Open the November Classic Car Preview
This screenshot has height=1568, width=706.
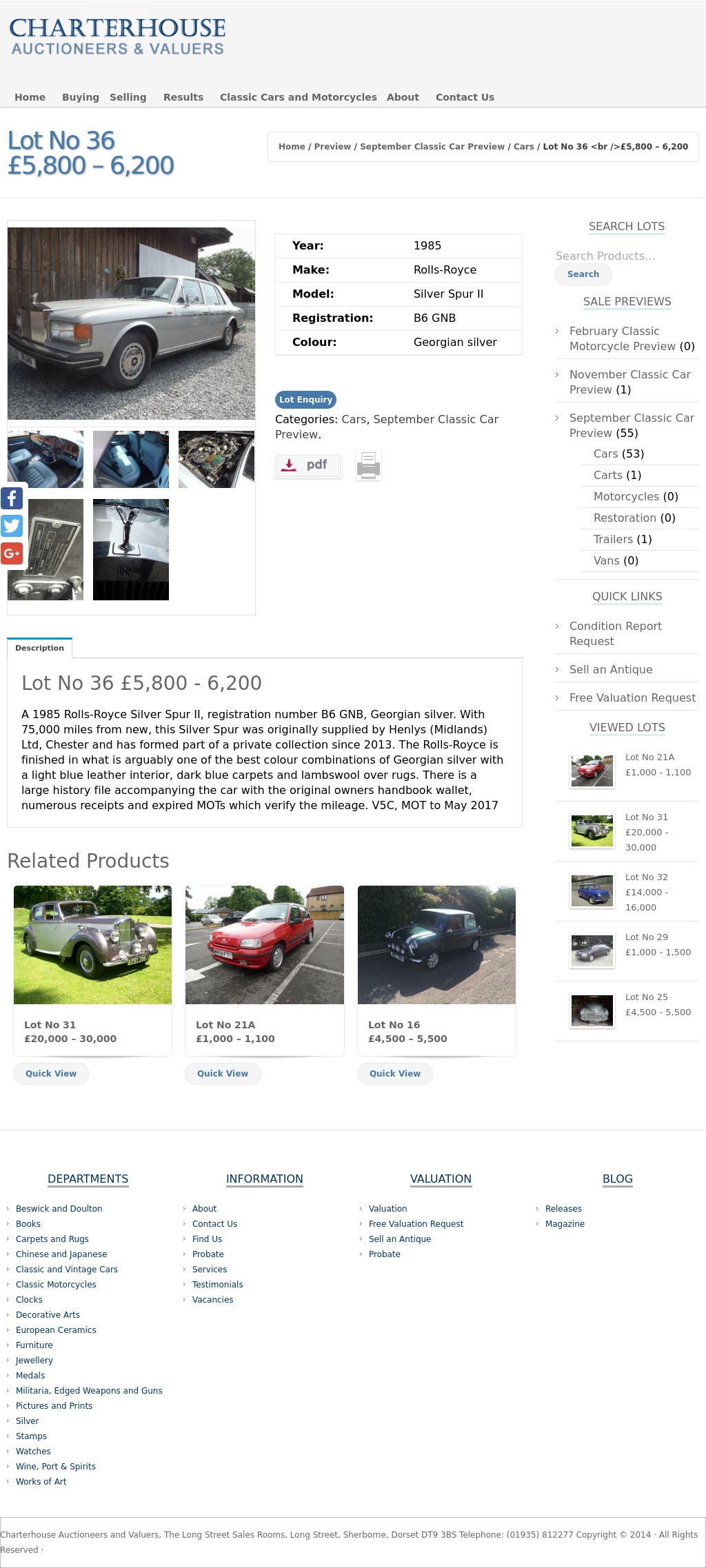[x=629, y=382]
